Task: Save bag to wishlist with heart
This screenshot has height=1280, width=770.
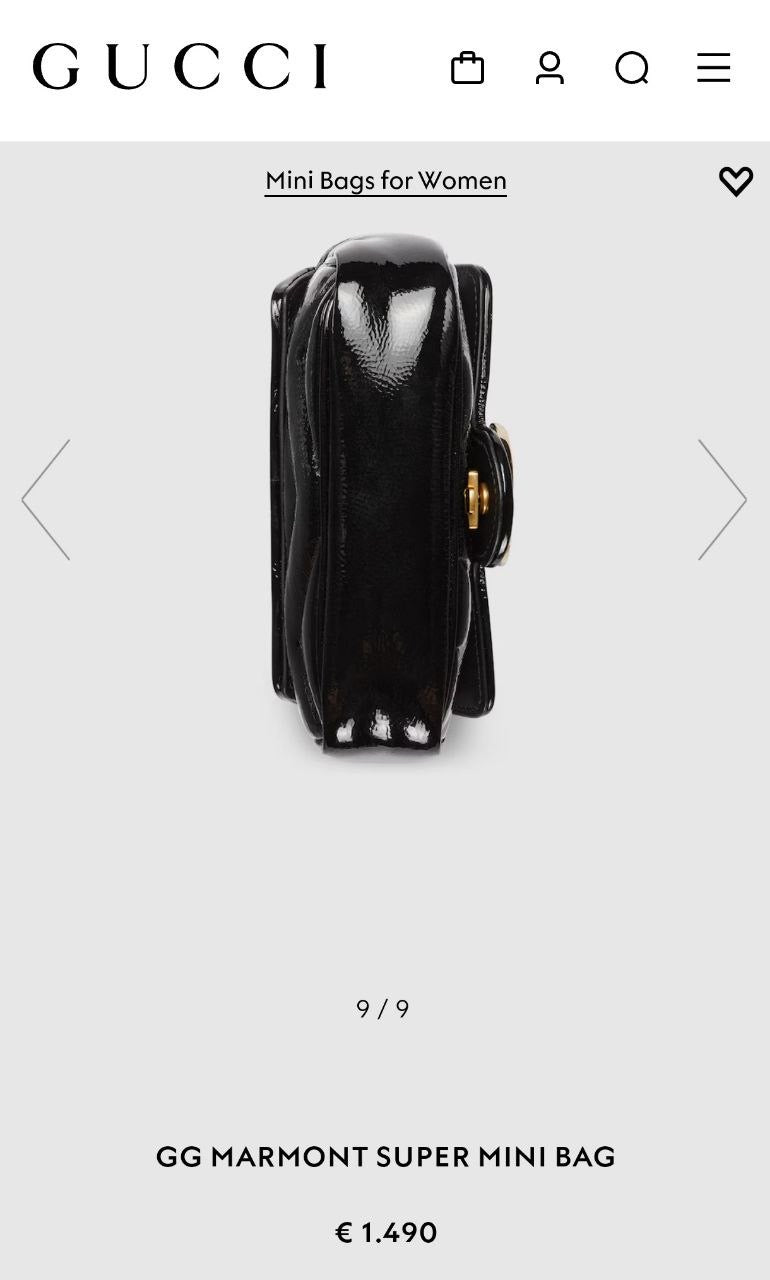Action: click(736, 181)
